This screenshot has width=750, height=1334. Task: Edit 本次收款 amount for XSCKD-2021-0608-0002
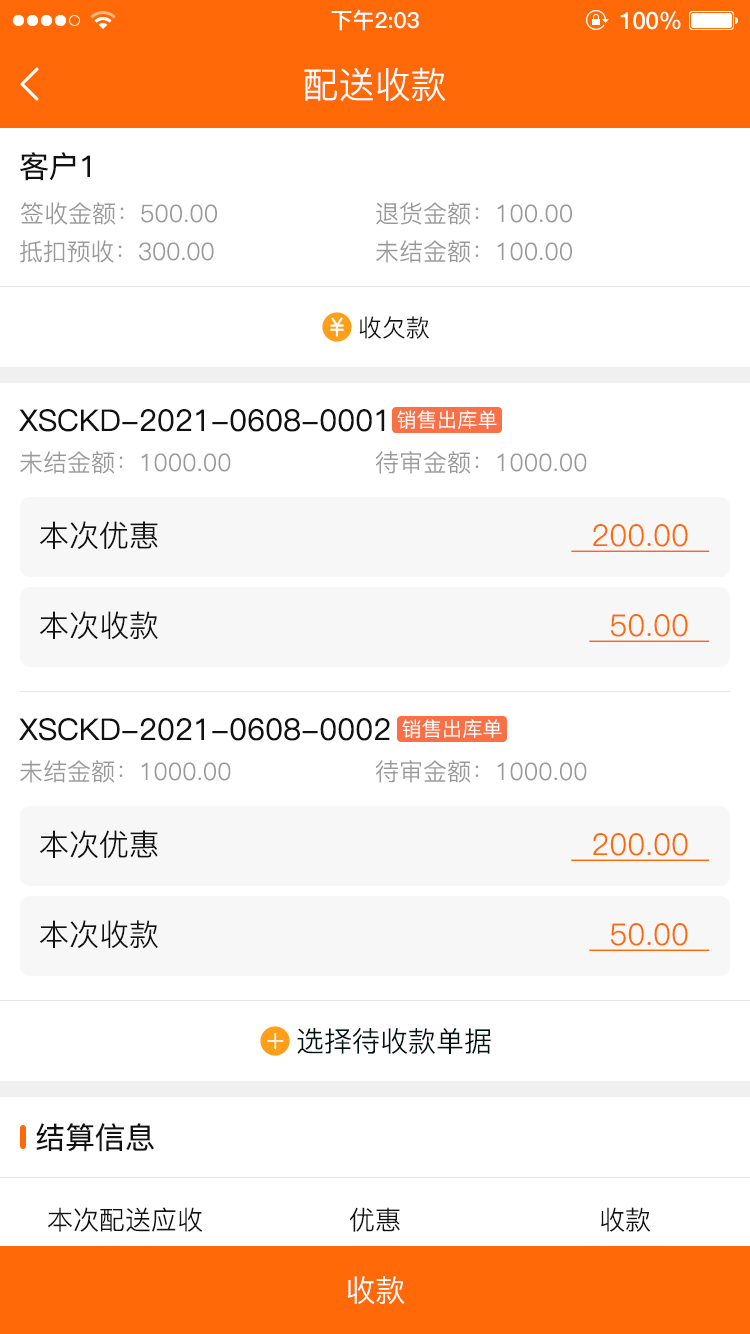click(x=648, y=936)
